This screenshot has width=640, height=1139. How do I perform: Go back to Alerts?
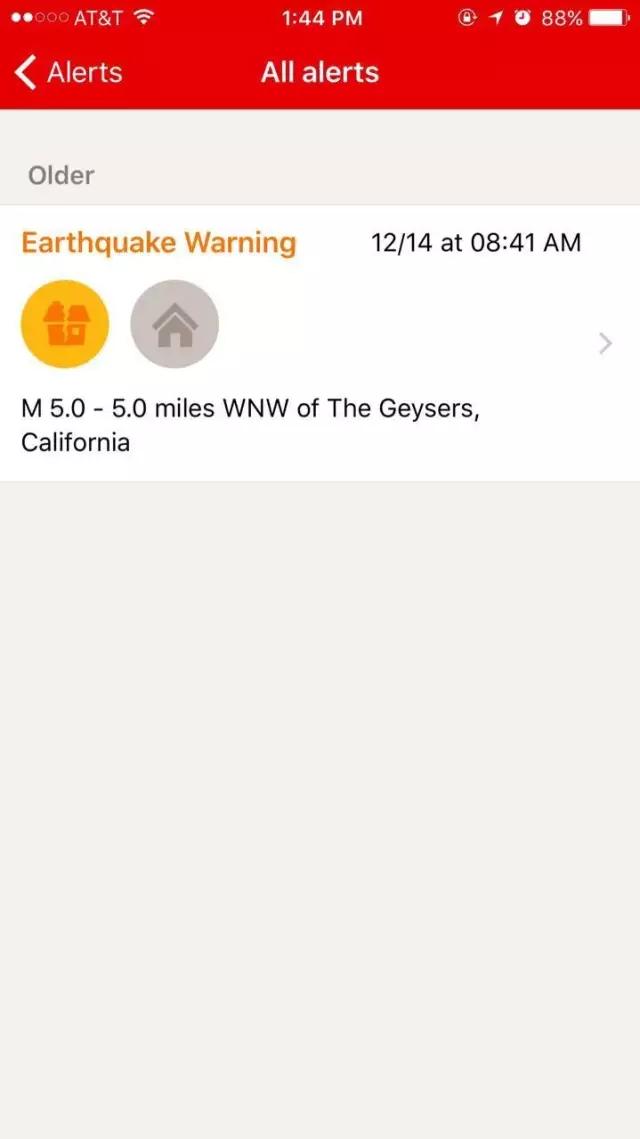(68, 72)
